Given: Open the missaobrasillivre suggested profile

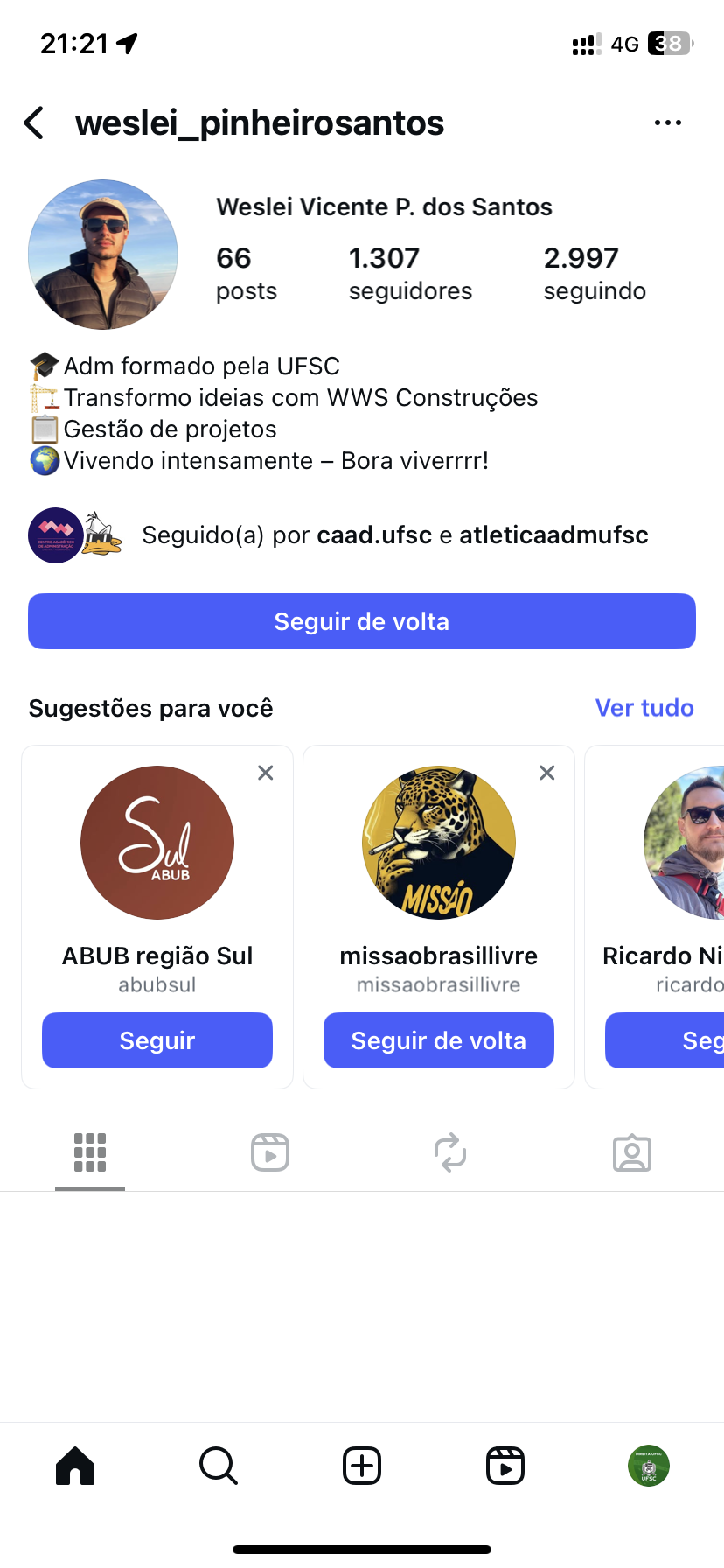Looking at the screenshot, I should pyautogui.click(x=439, y=843).
